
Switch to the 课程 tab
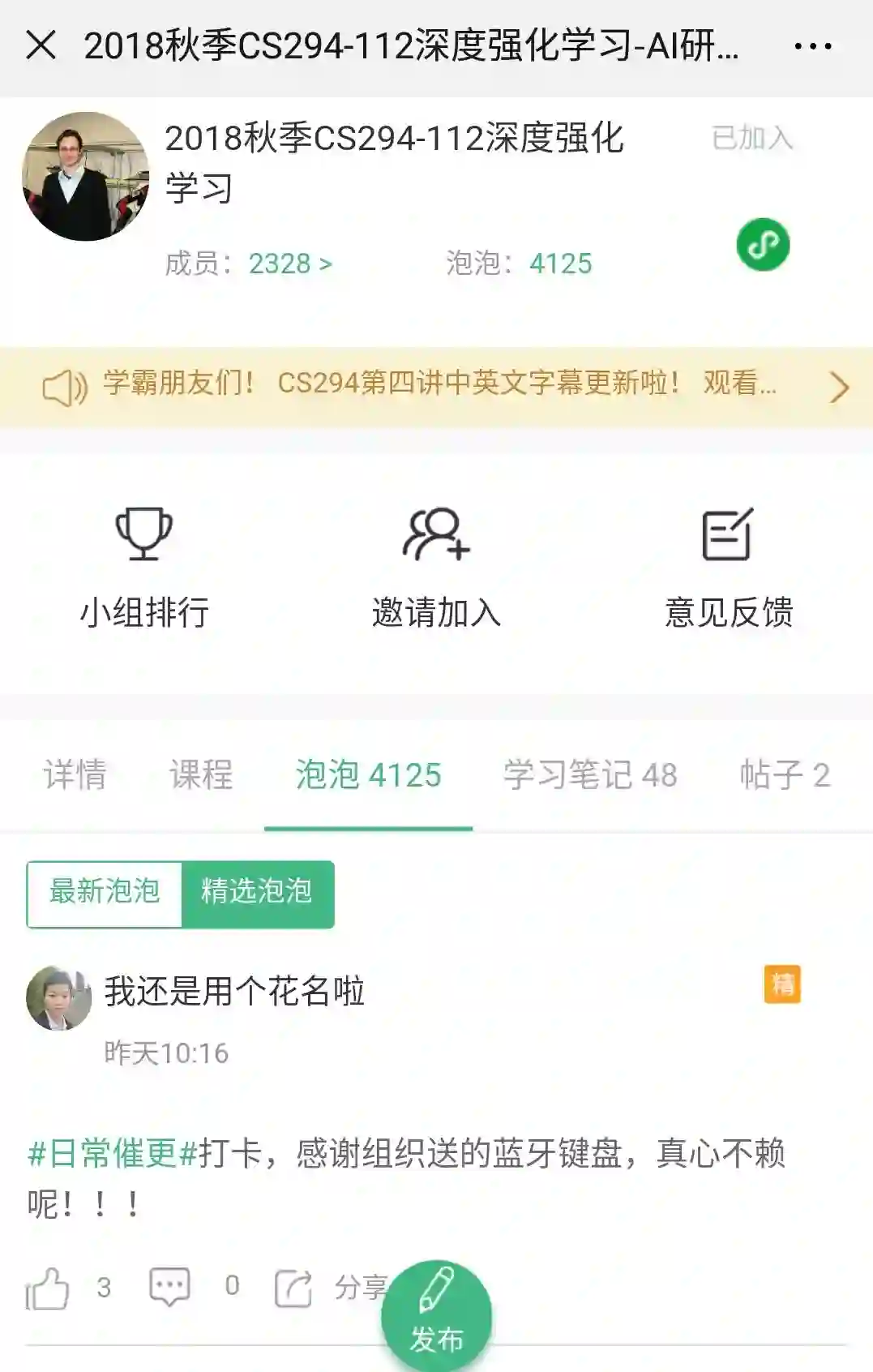point(201,775)
